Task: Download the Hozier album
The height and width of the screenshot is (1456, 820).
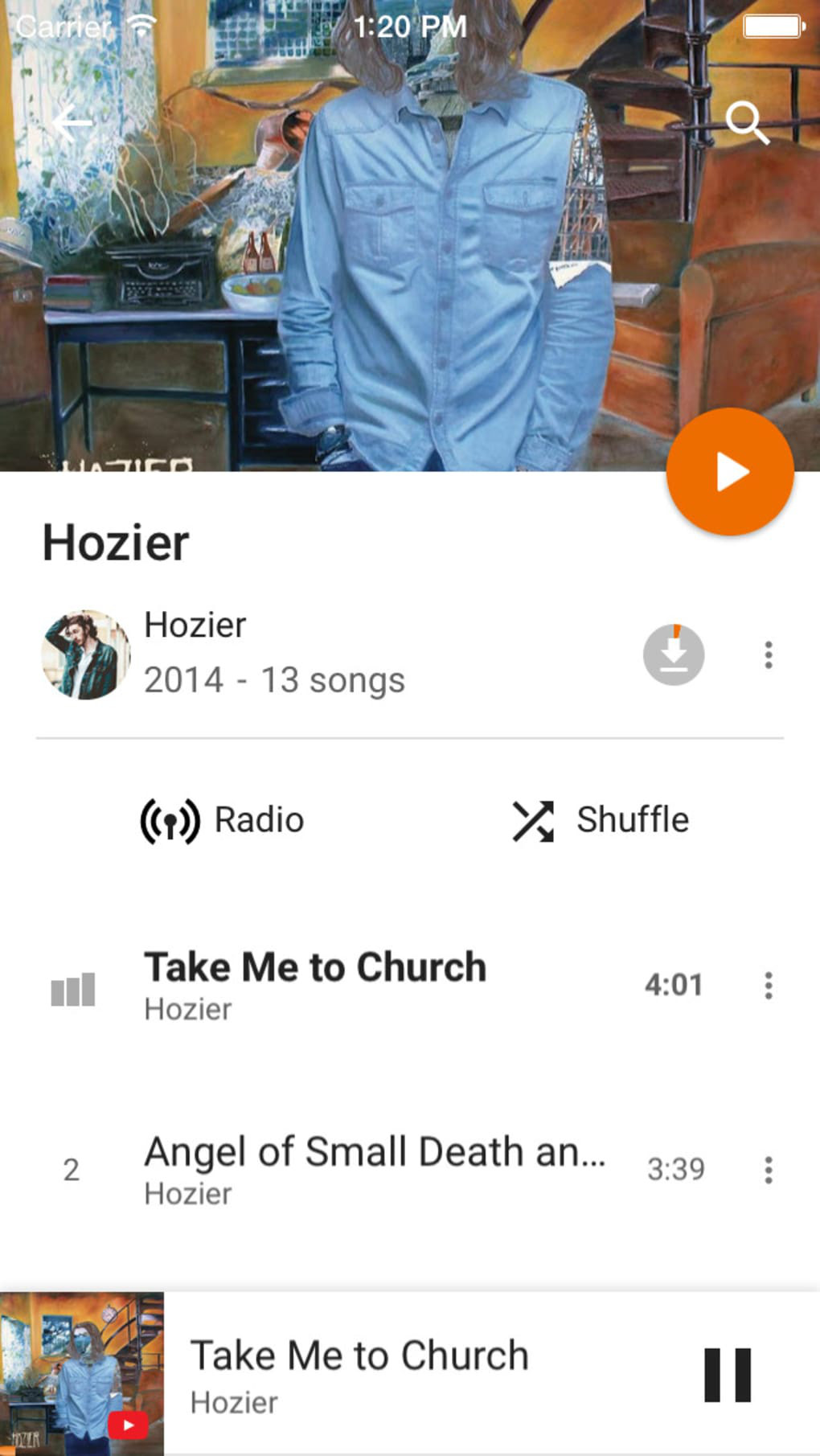Action: pyautogui.click(x=674, y=654)
